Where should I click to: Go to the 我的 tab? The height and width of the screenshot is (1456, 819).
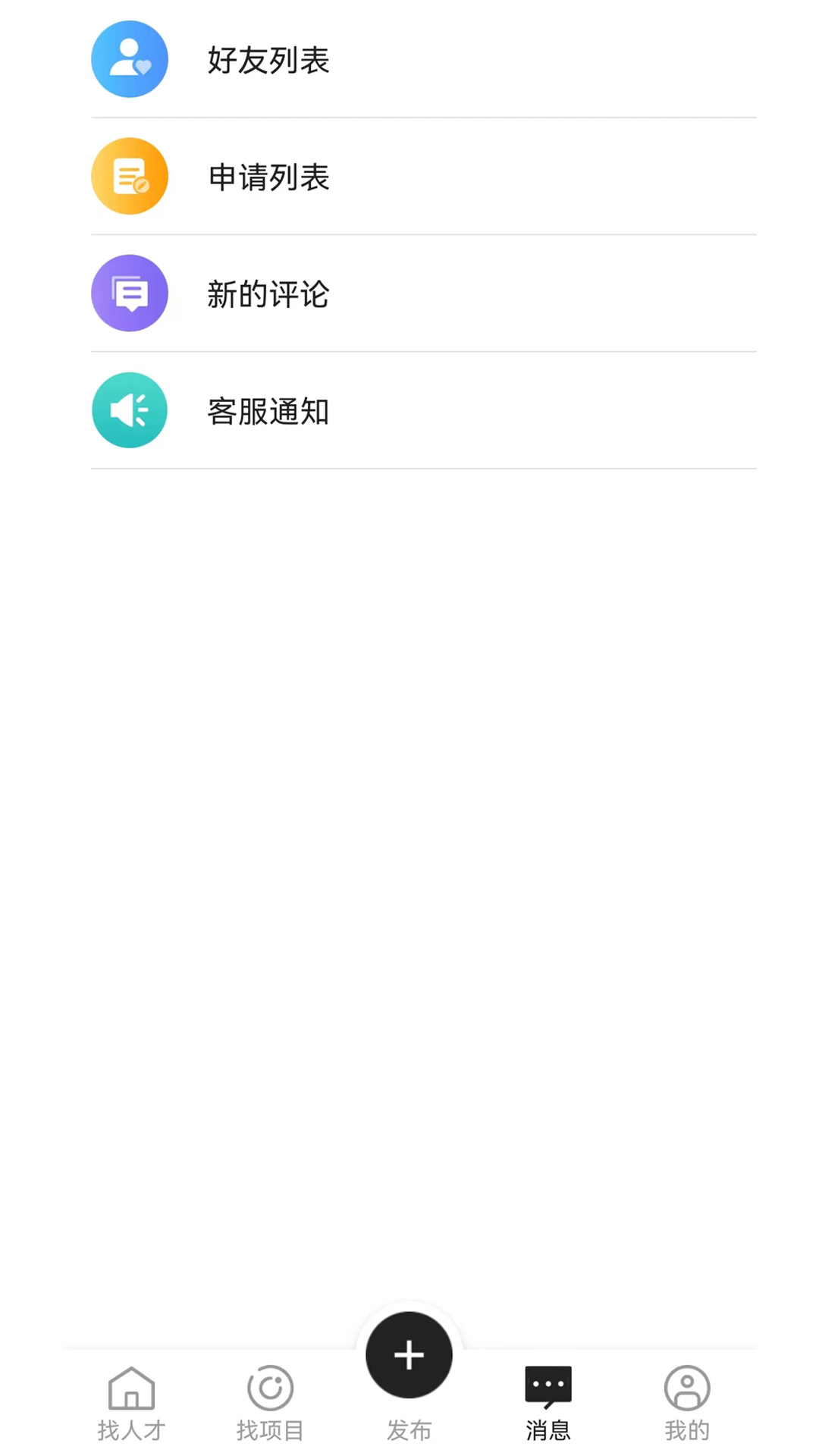(686, 1403)
